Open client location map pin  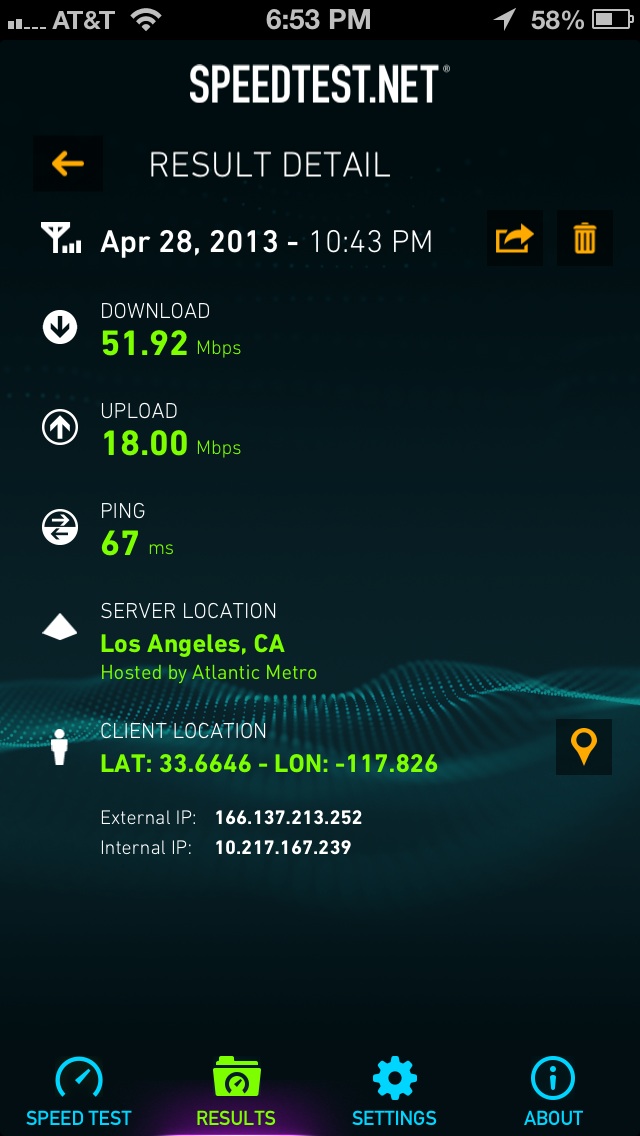[x=583, y=747]
